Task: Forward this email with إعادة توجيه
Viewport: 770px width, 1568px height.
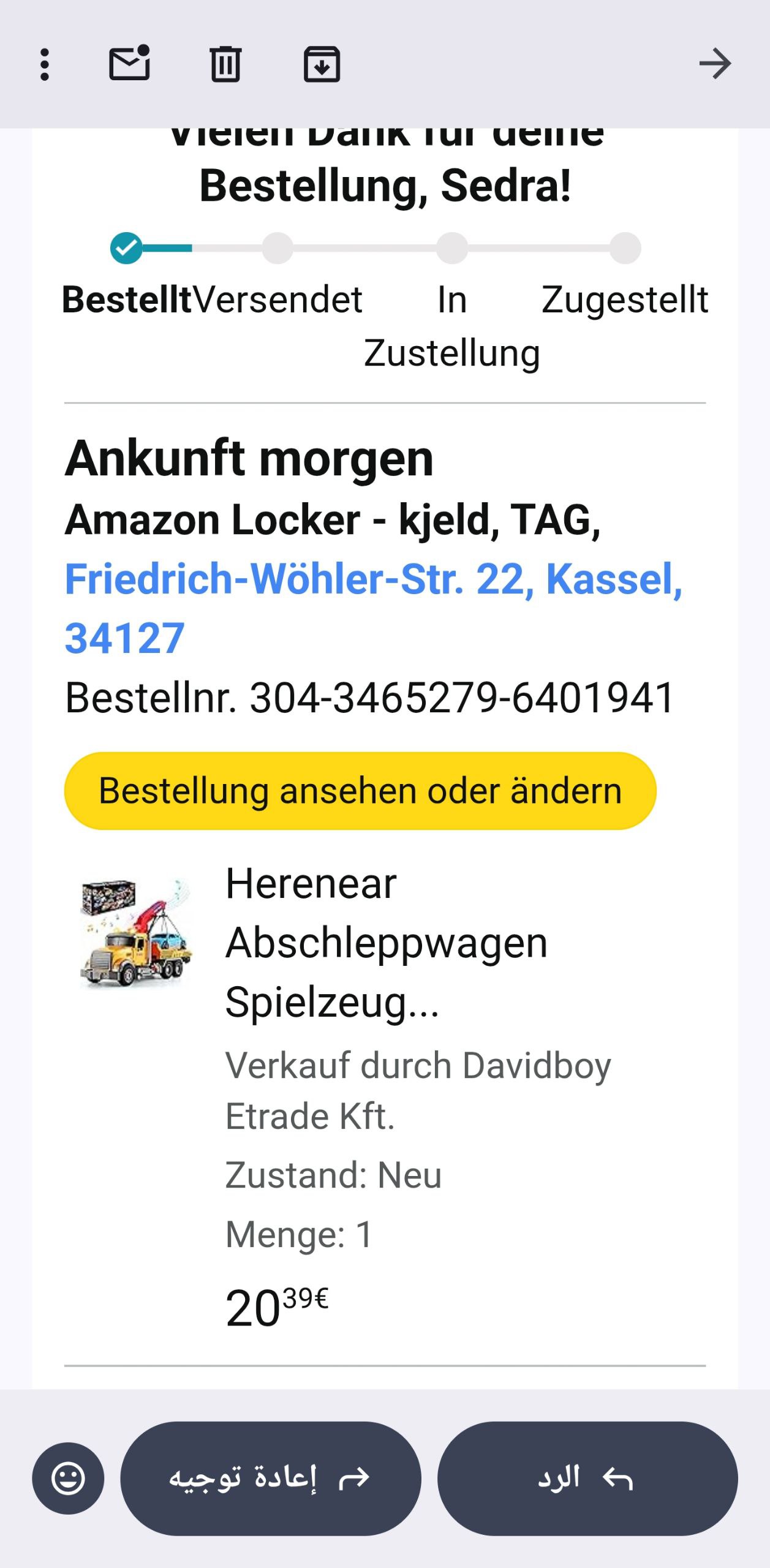Action: (270, 1478)
